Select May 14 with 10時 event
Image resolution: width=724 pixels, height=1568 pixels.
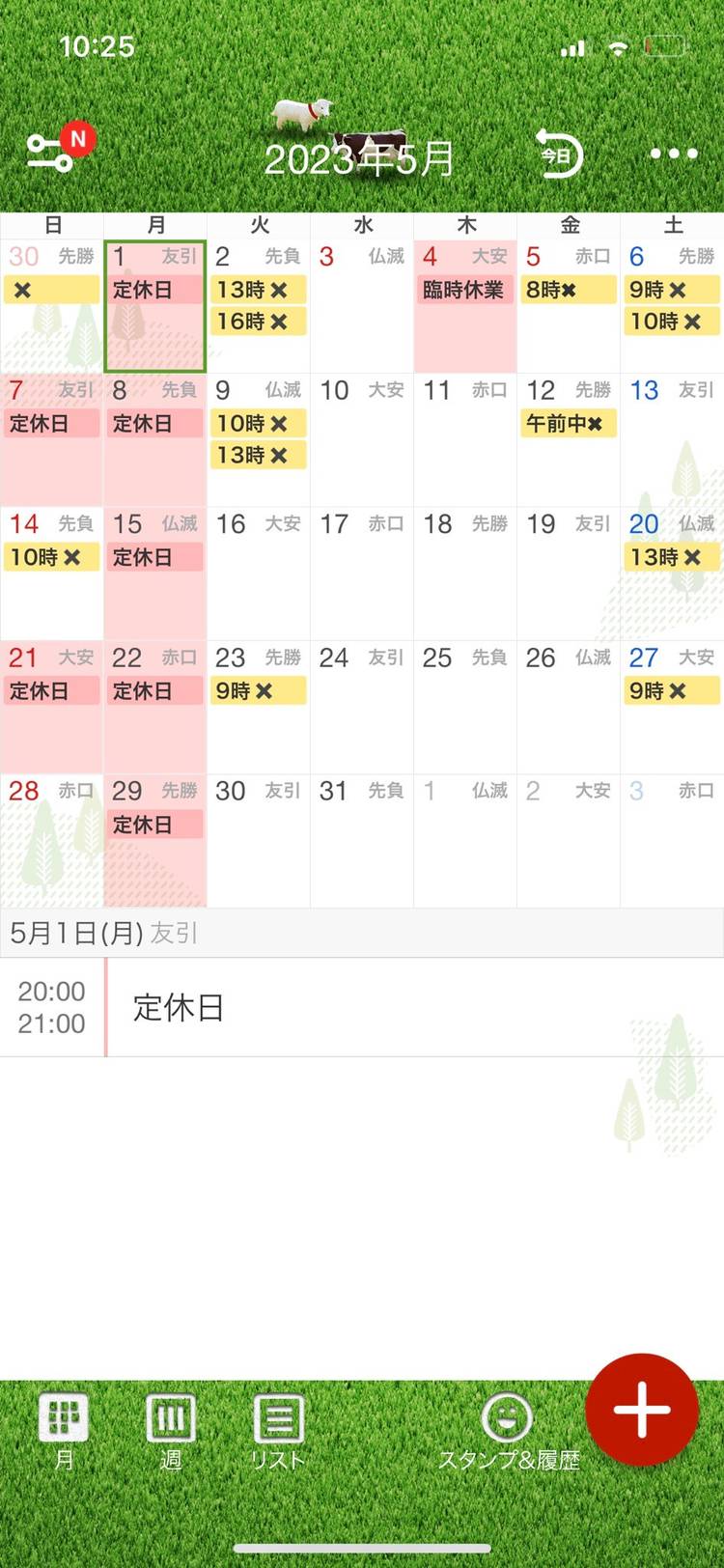(52, 574)
